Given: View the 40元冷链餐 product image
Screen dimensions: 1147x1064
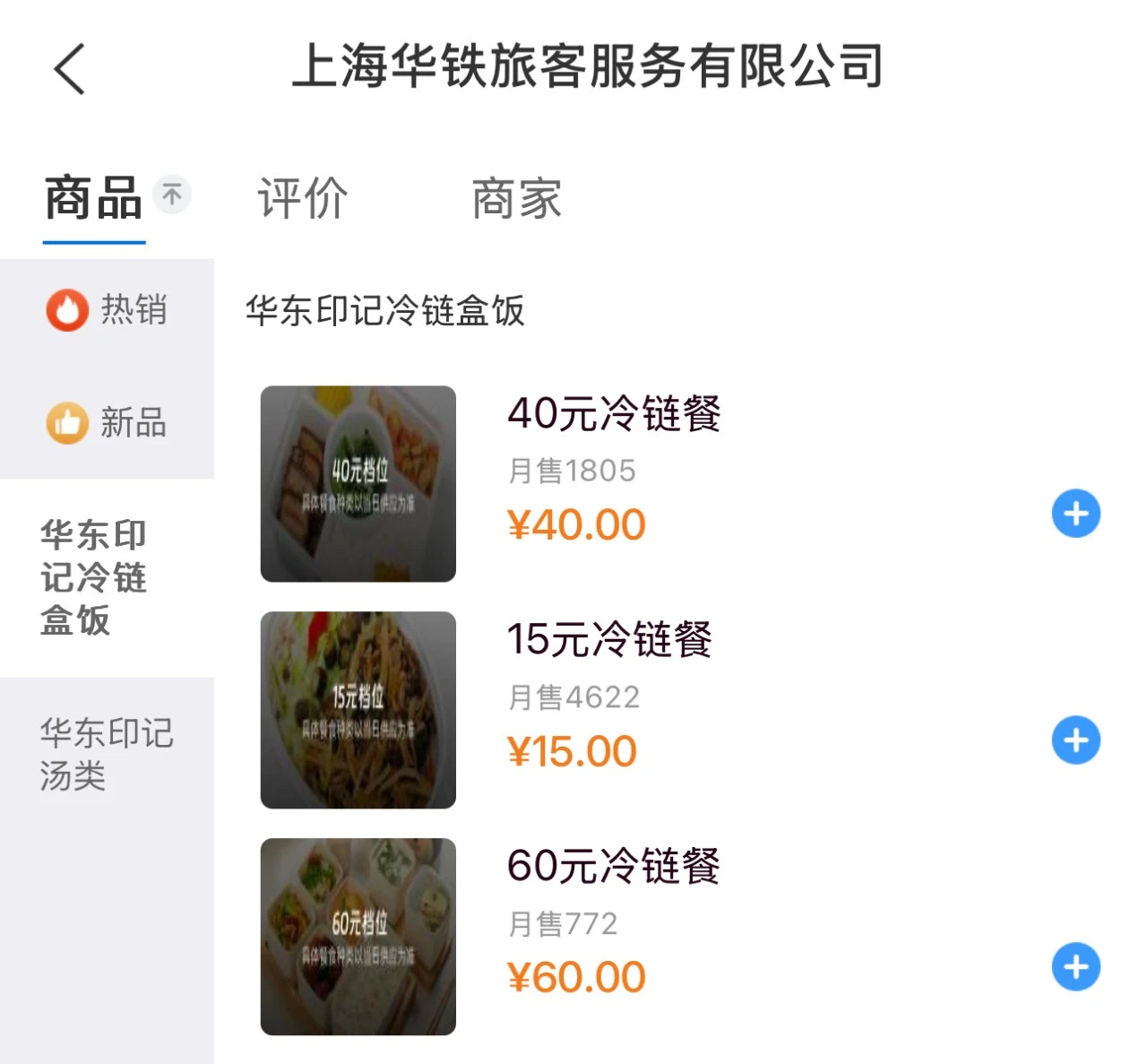Looking at the screenshot, I should [358, 484].
